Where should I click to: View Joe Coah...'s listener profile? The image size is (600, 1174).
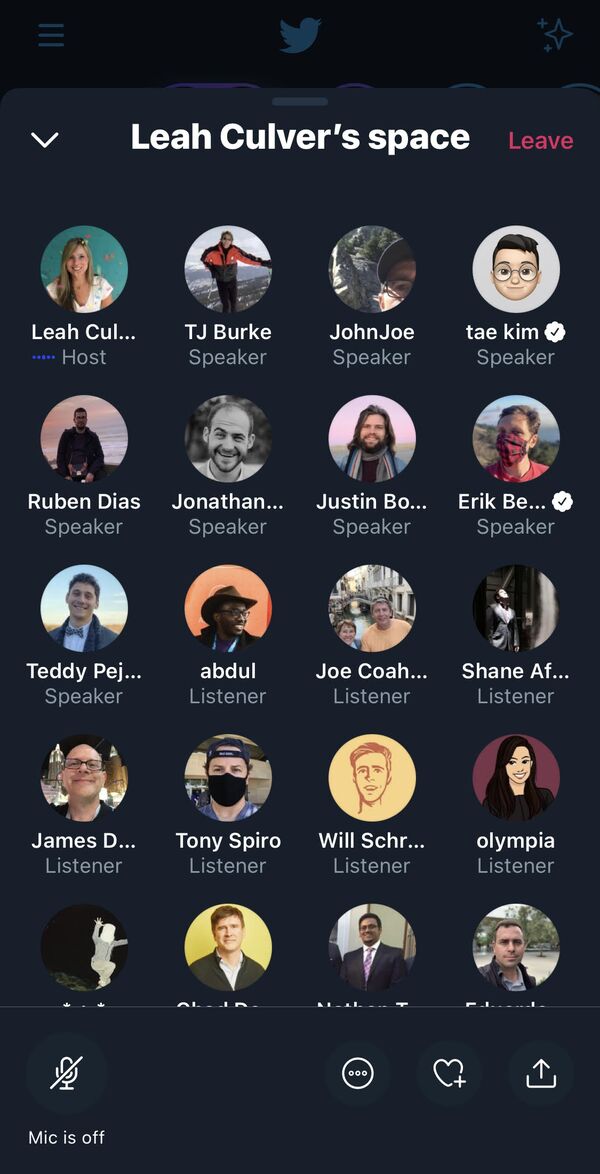[x=372, y=608]
